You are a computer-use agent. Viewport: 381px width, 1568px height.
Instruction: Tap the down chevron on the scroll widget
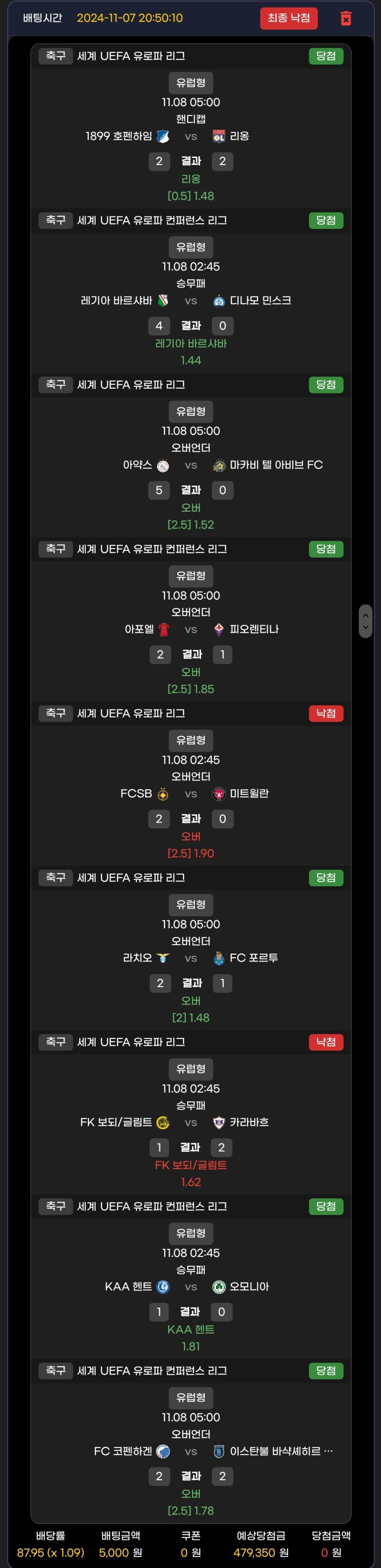coord(365,627)
